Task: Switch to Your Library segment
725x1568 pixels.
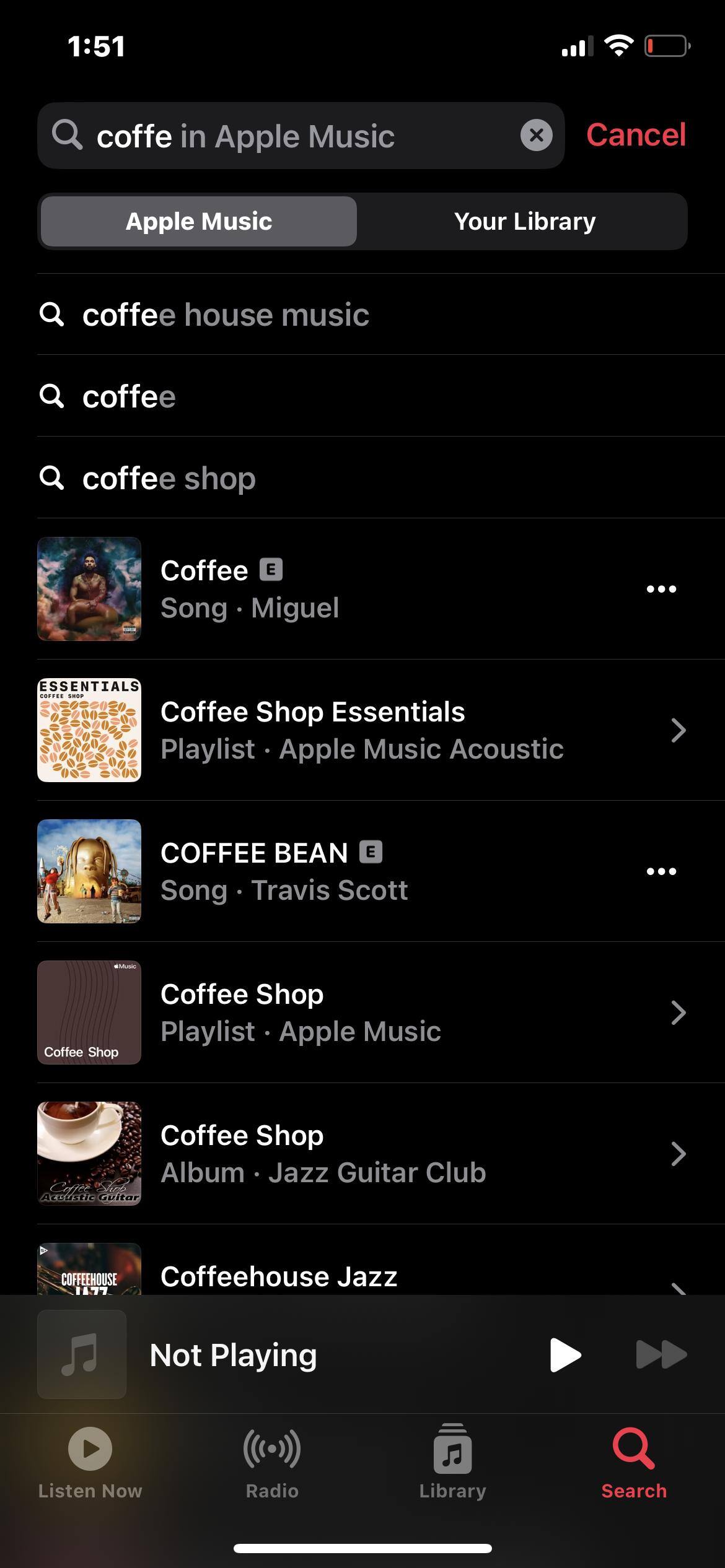Action: tap(524, 222)
